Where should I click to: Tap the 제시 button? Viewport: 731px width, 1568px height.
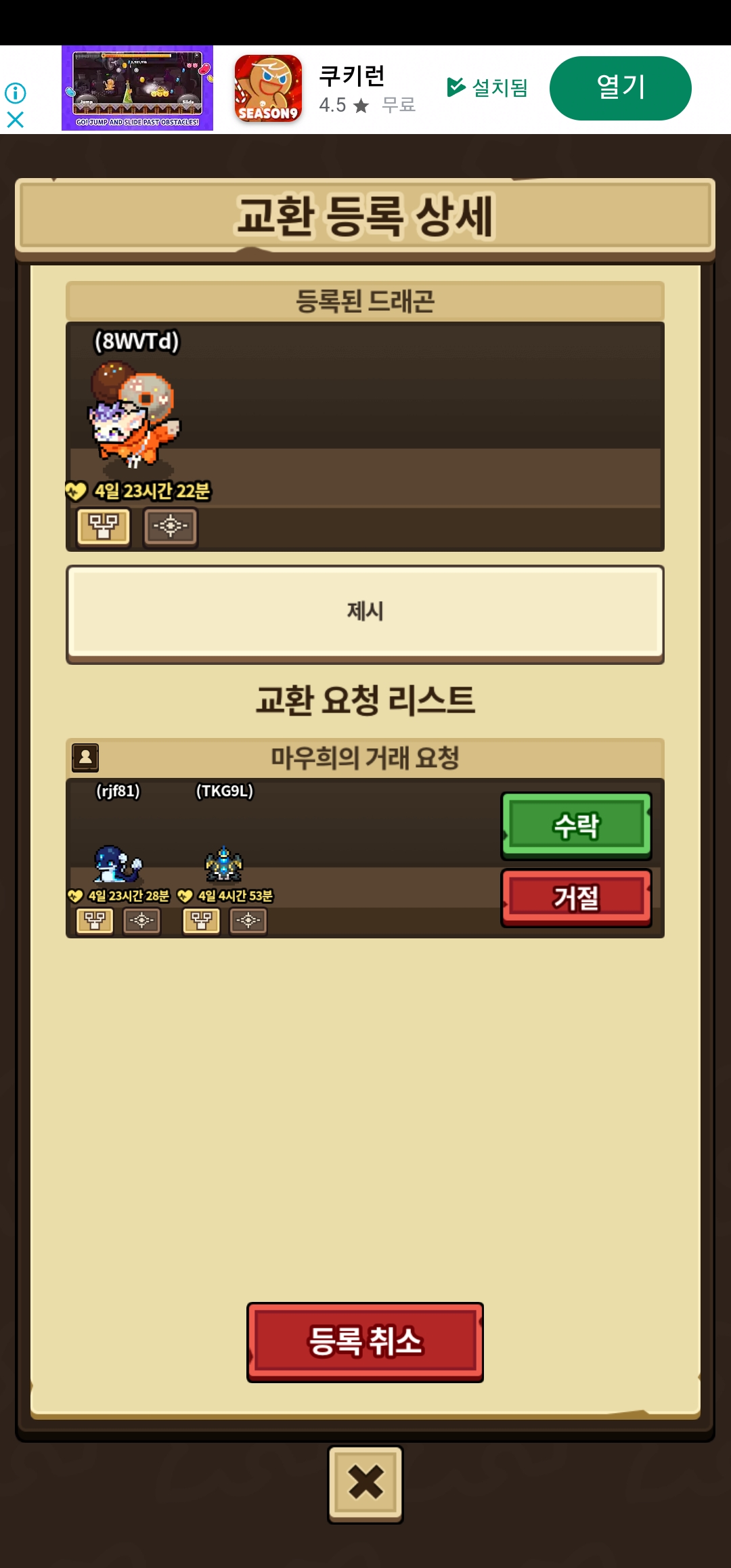(365, 613)
